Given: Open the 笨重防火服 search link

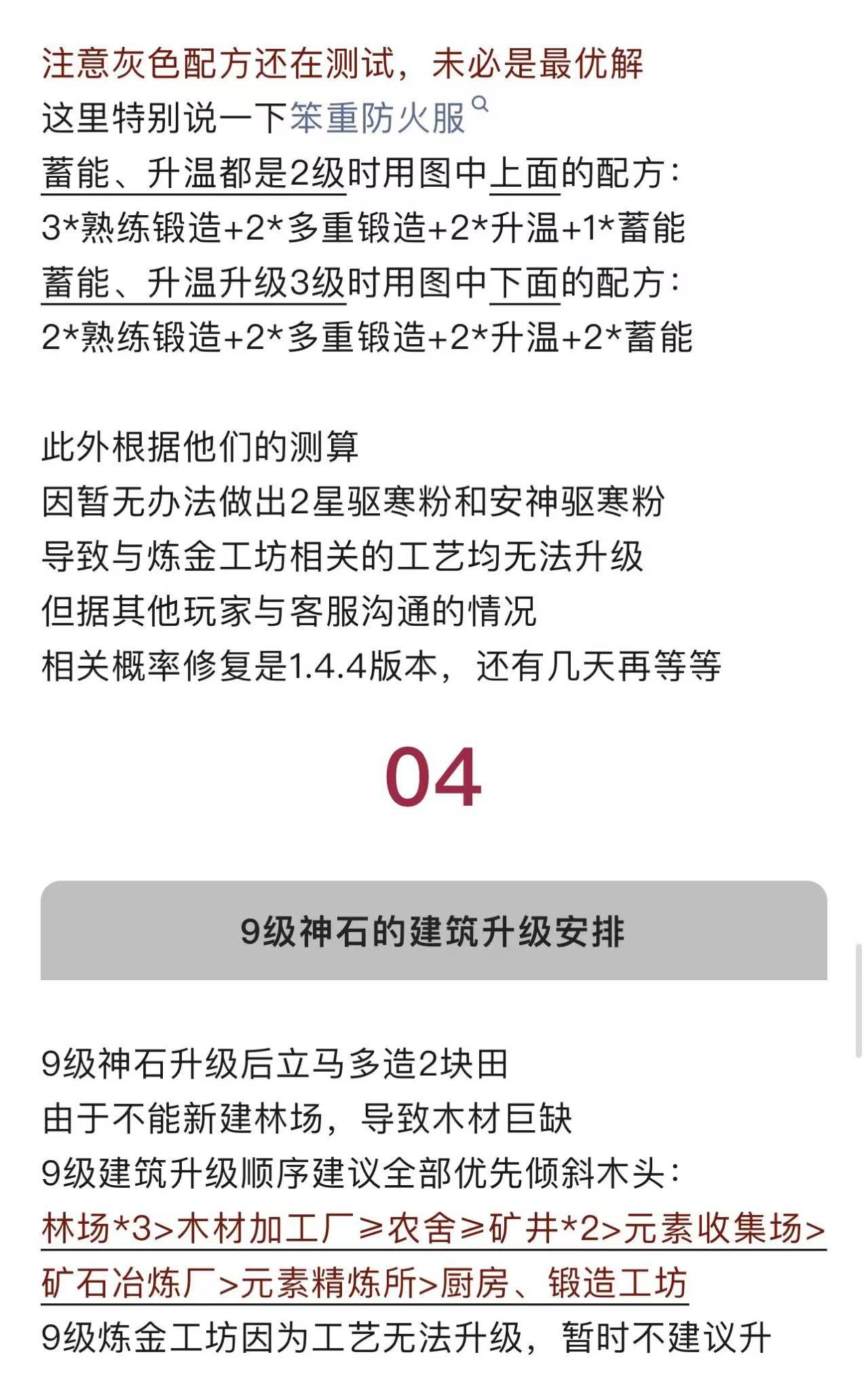Looking at the screenshot, I should [x=379, y=118].
